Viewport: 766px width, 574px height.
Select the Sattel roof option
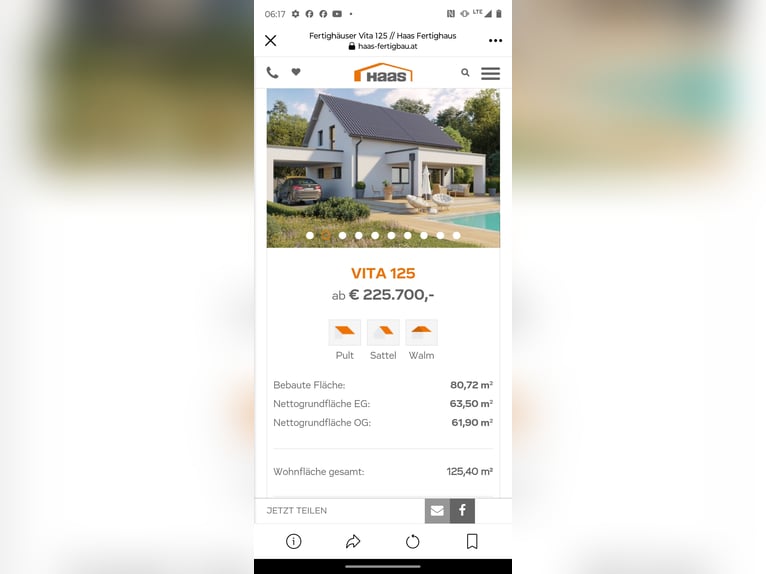point(383,332)
